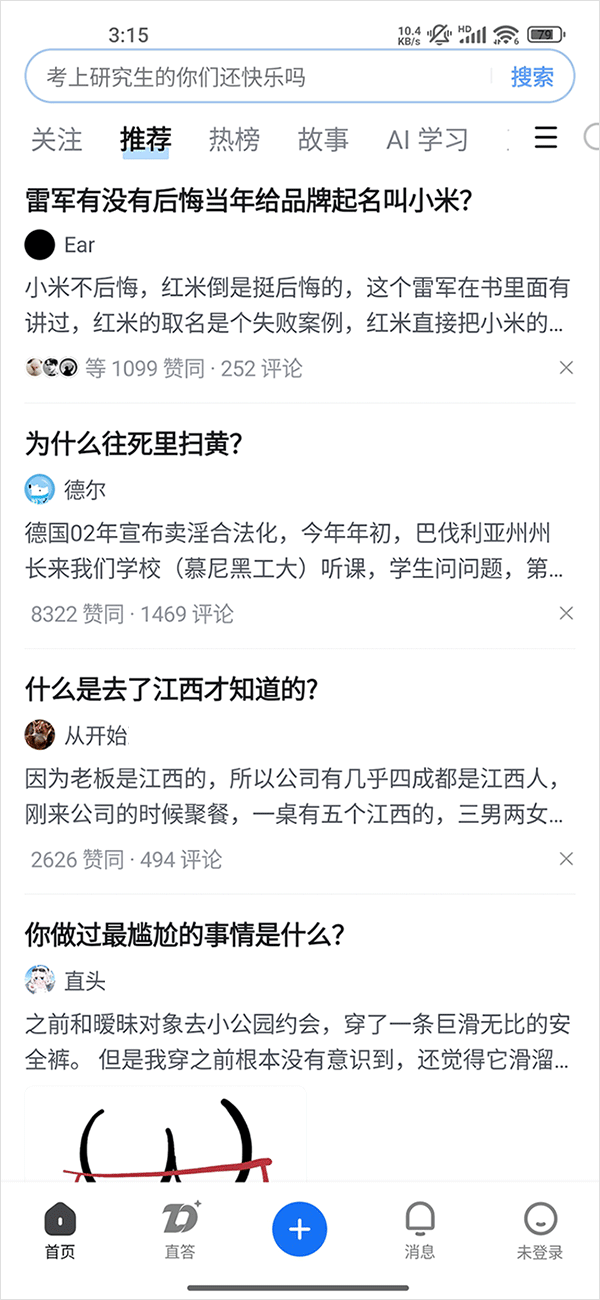Dismiss the 江西 question card
This screenshot has height=1300, width=600.
click(566, 859)
